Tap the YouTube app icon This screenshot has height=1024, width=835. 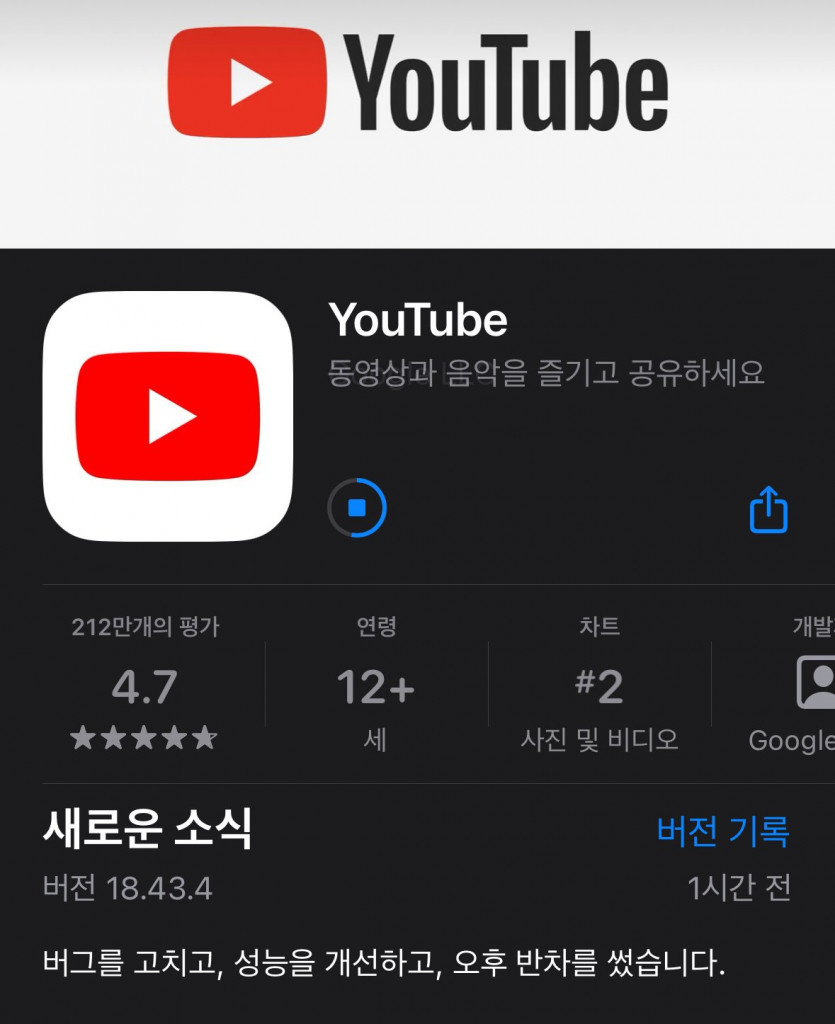165,417
